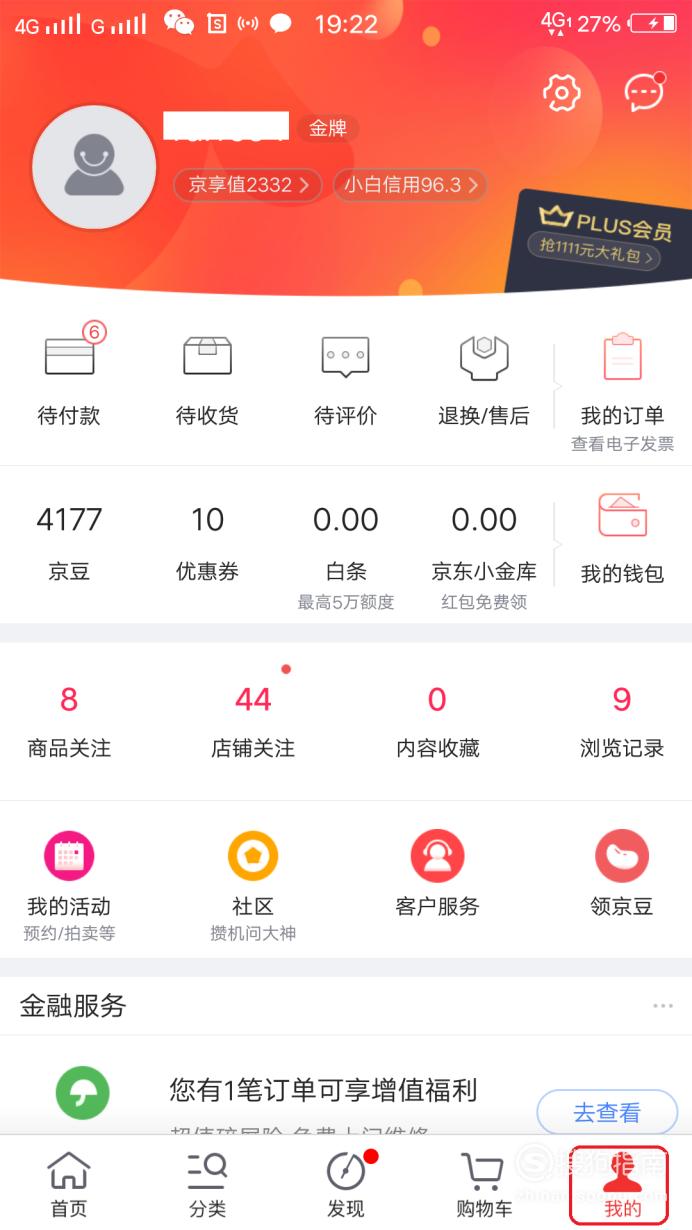
Task: Open 待评价 orders to review
Action: click(x=345, y=380)
